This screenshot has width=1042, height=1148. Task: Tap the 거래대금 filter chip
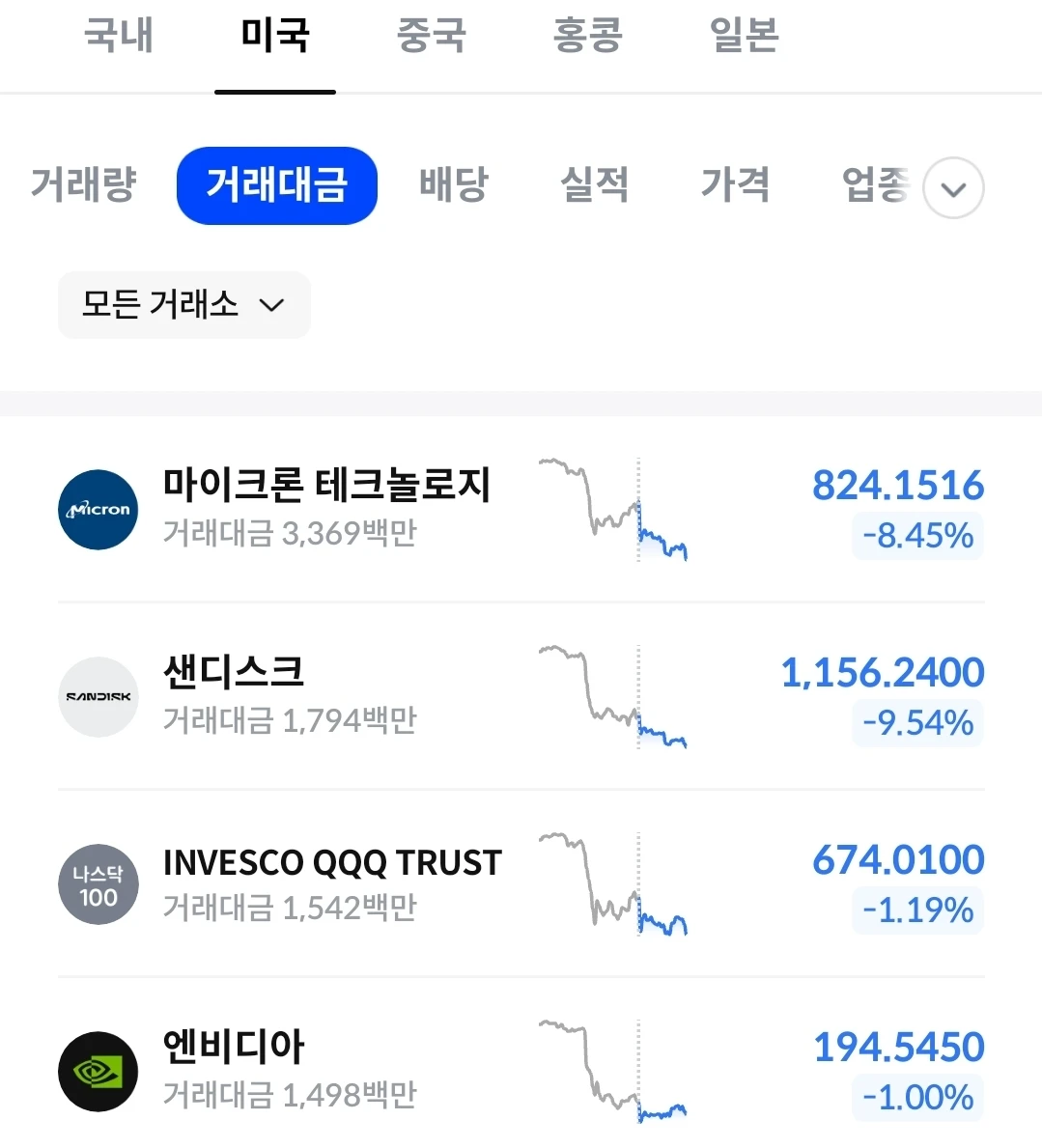277,186
